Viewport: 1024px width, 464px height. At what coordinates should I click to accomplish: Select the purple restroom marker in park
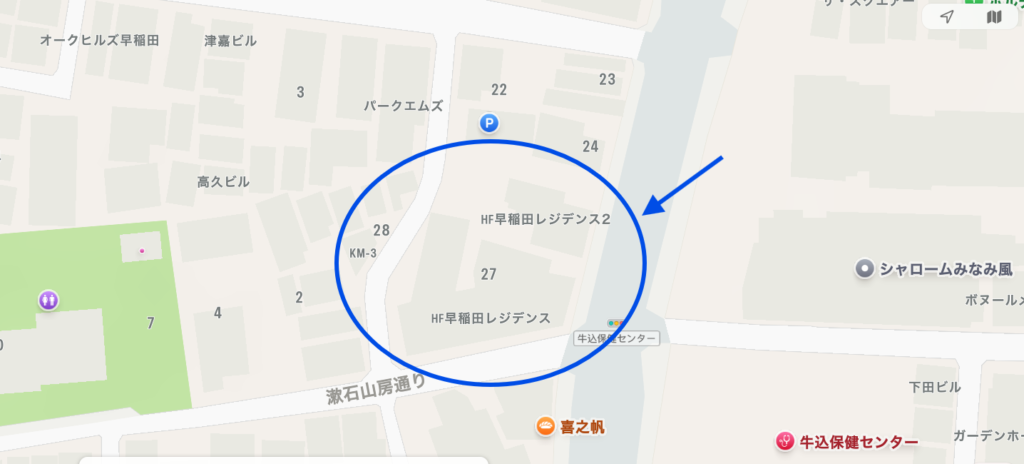click(49, 299)
